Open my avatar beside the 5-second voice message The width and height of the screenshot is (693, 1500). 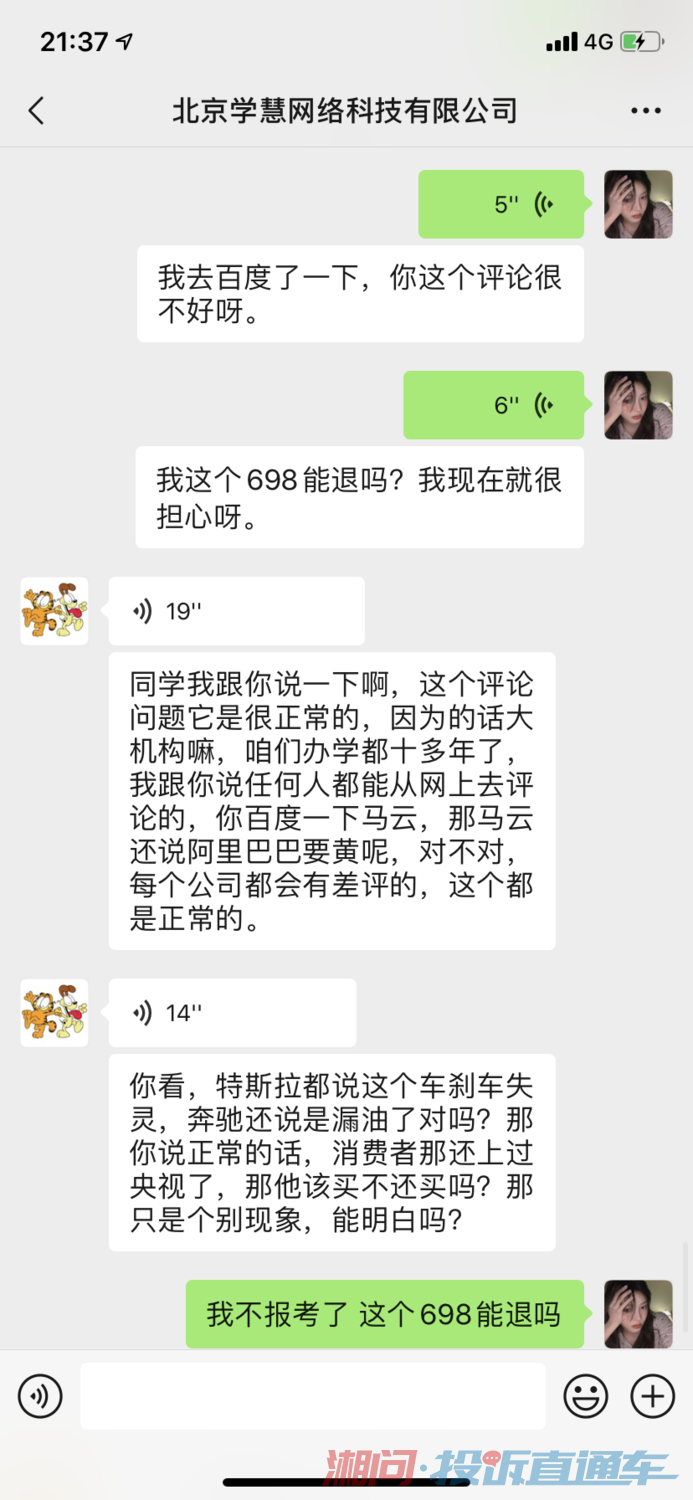(x=638, y=204)
